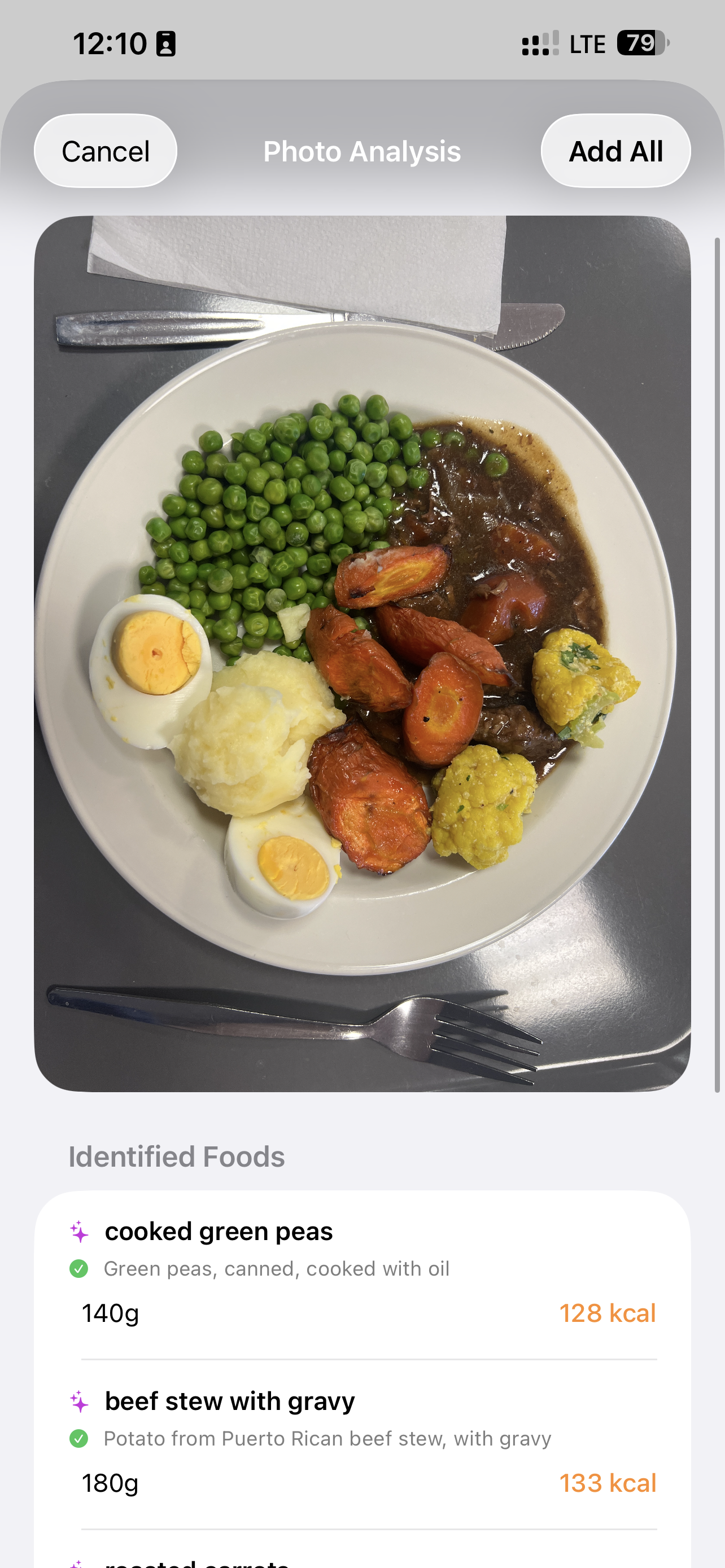
Task: View the analyzed meal photo
Action: [361, 653]
